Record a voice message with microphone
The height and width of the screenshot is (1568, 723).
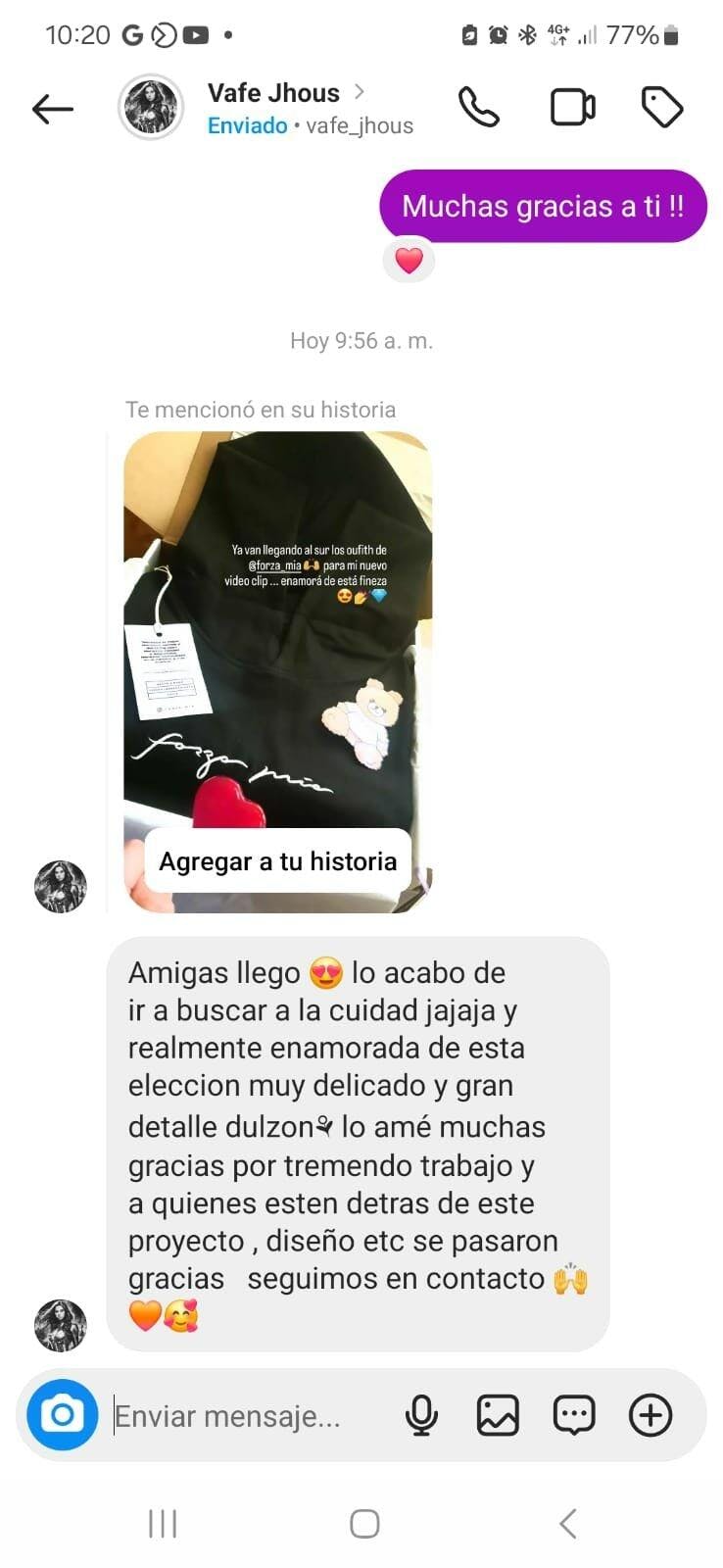pyautogui.click(x=421, y=1415)
